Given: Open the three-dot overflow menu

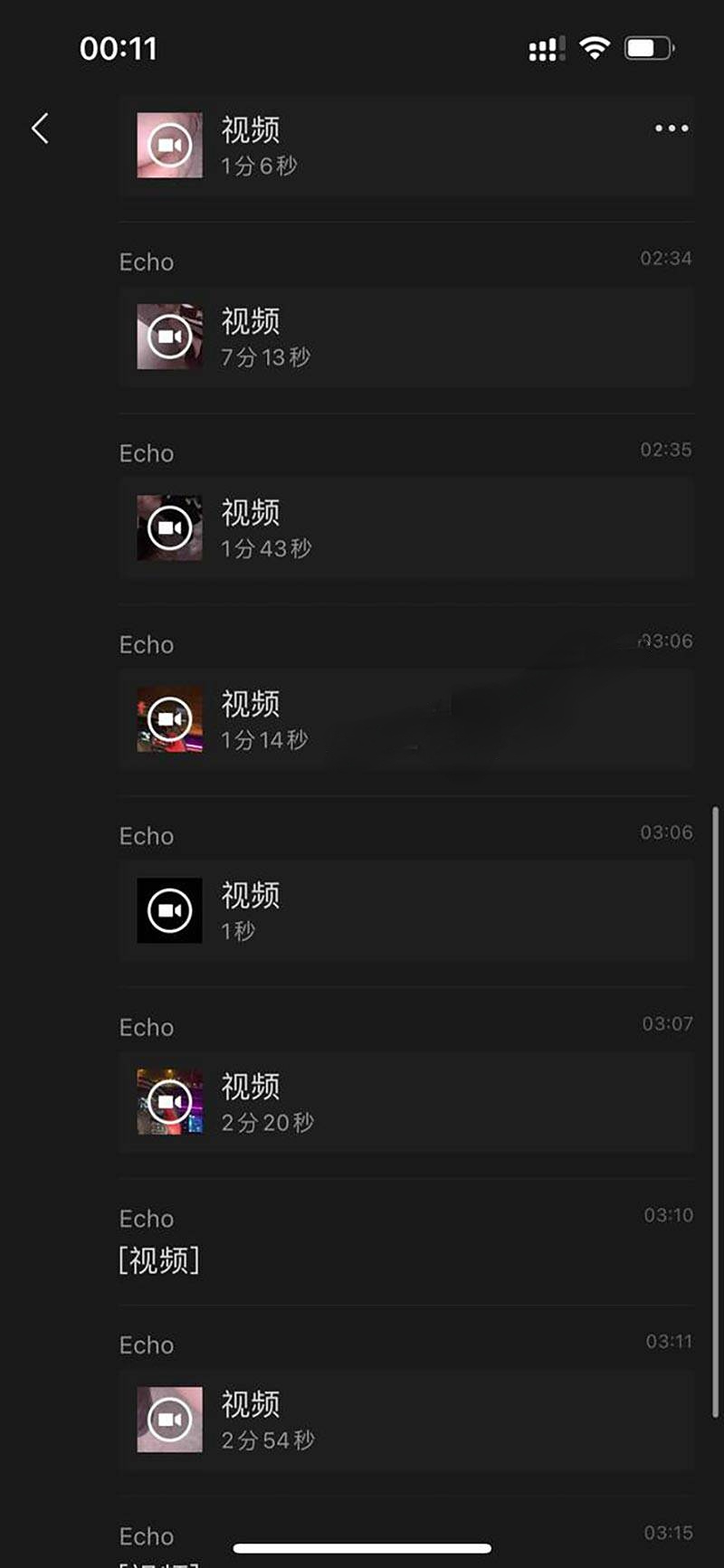Looking at the screenshot, I should click(x=672, y=128).
